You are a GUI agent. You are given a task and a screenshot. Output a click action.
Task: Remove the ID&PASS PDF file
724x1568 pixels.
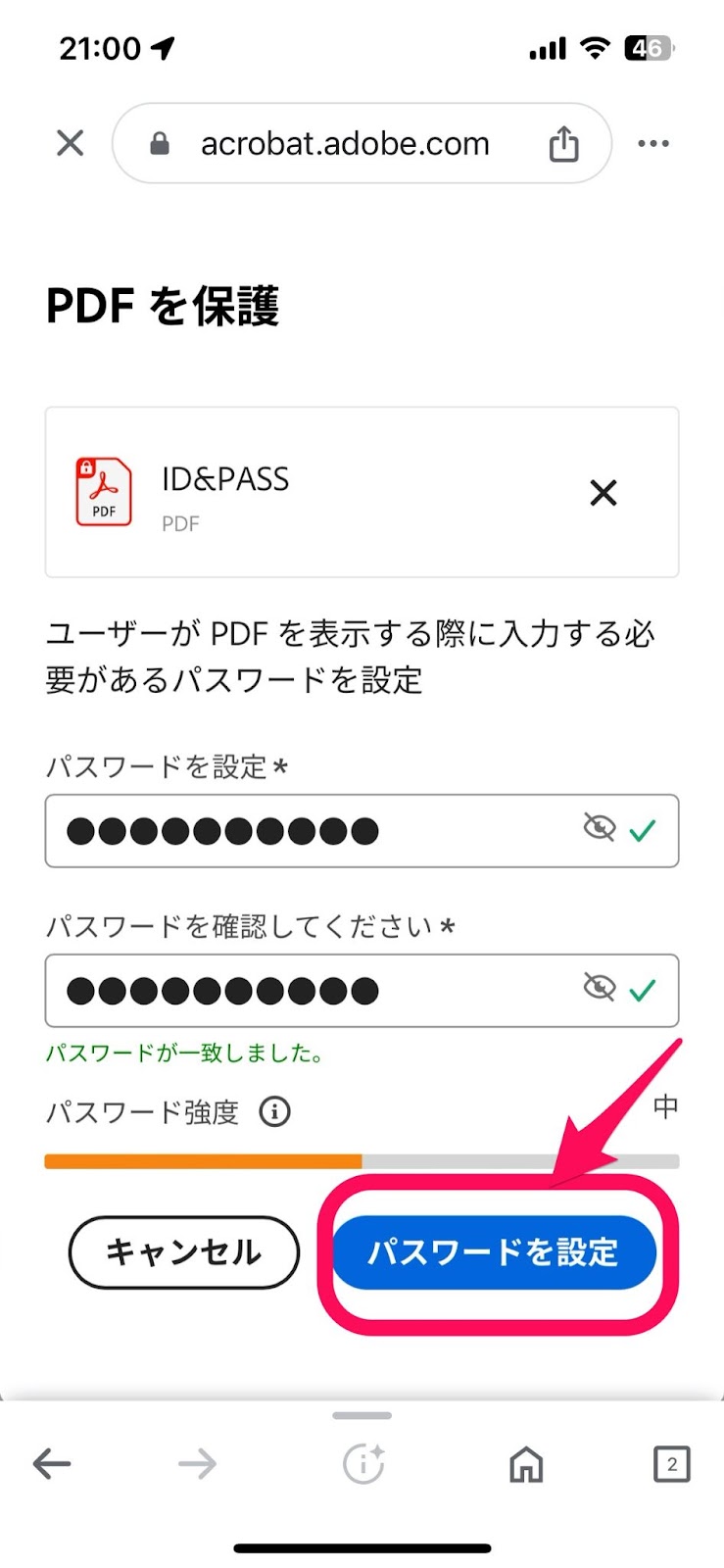(603, 492)
